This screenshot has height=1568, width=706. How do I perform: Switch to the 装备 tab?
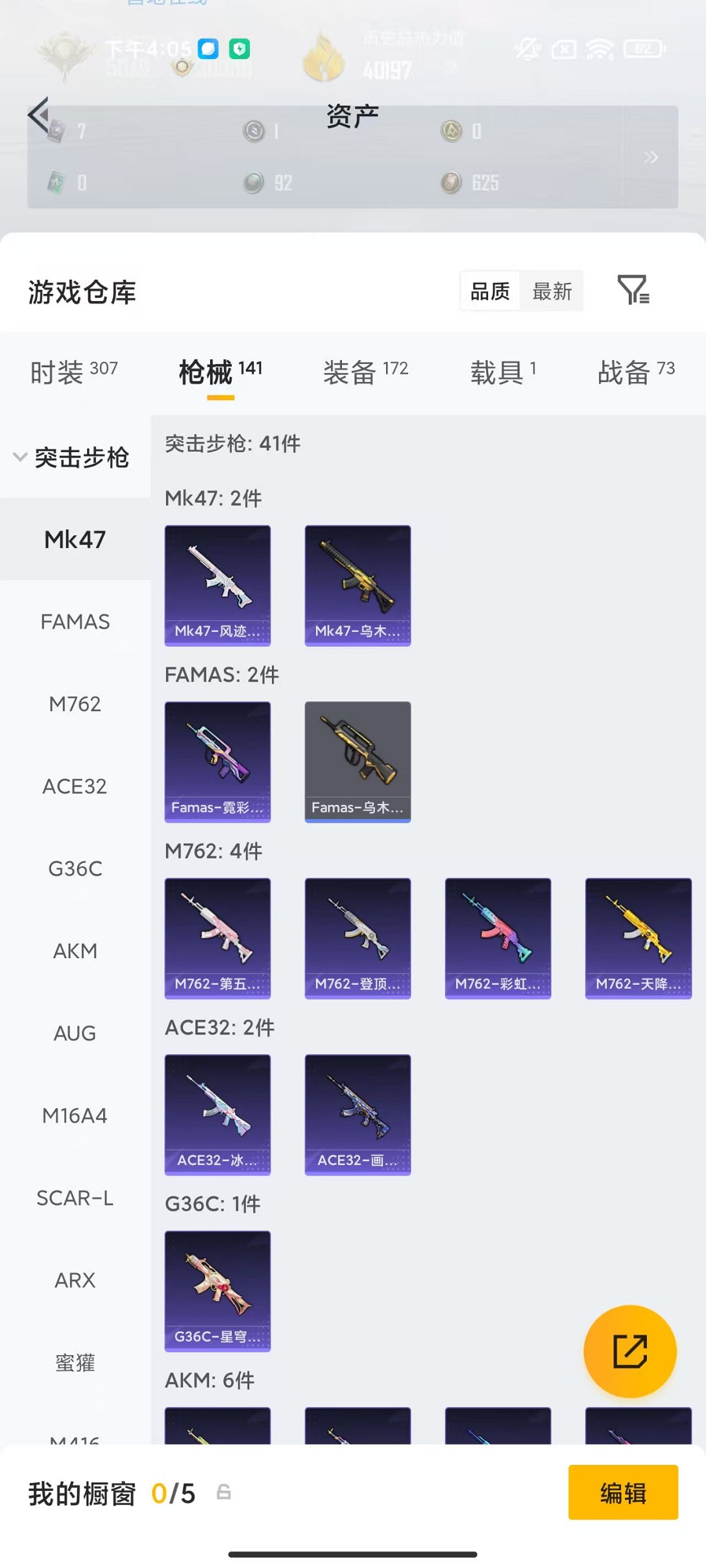coord(365,372)
